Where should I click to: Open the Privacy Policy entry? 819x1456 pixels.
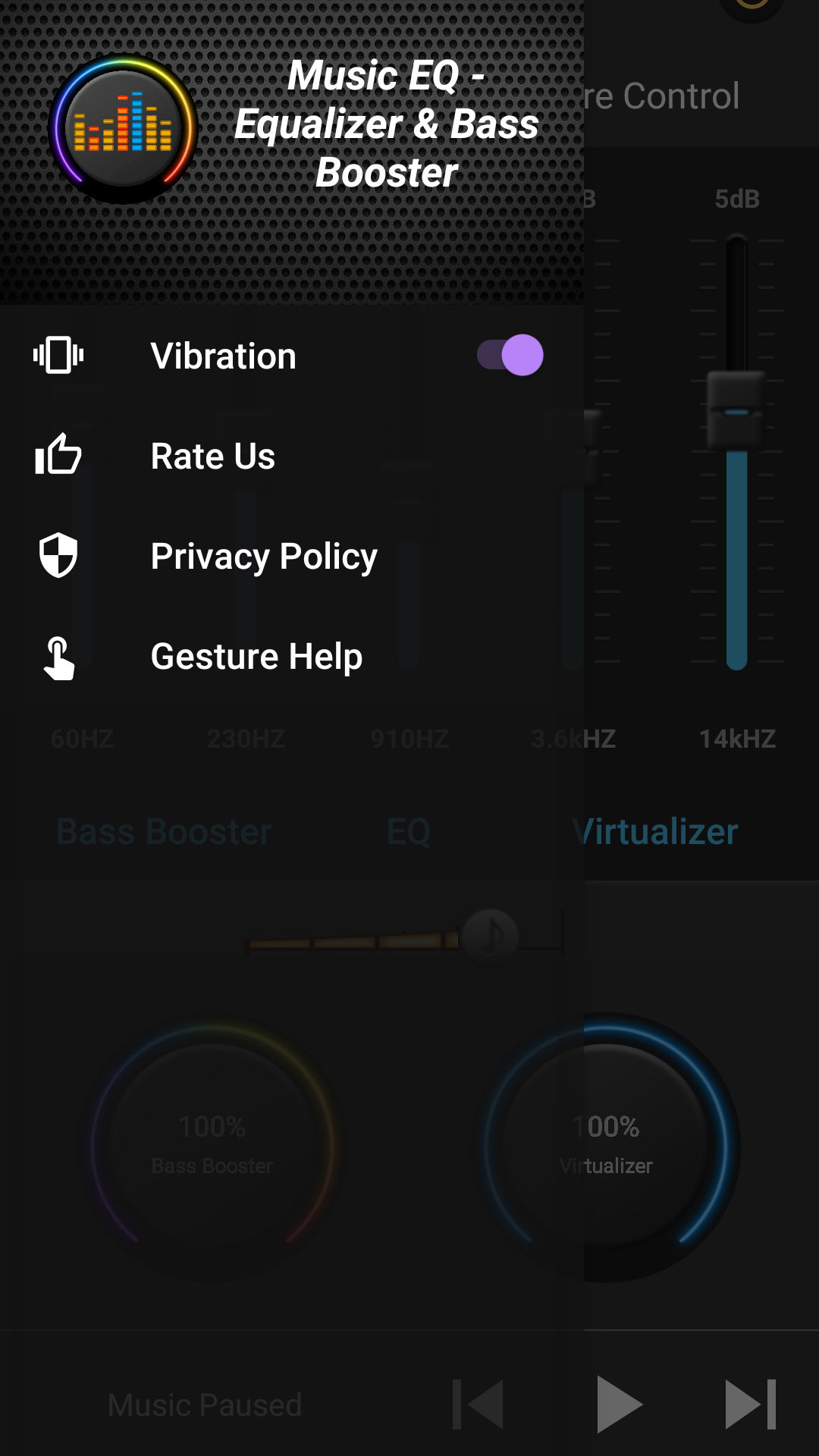click(263, 556)
